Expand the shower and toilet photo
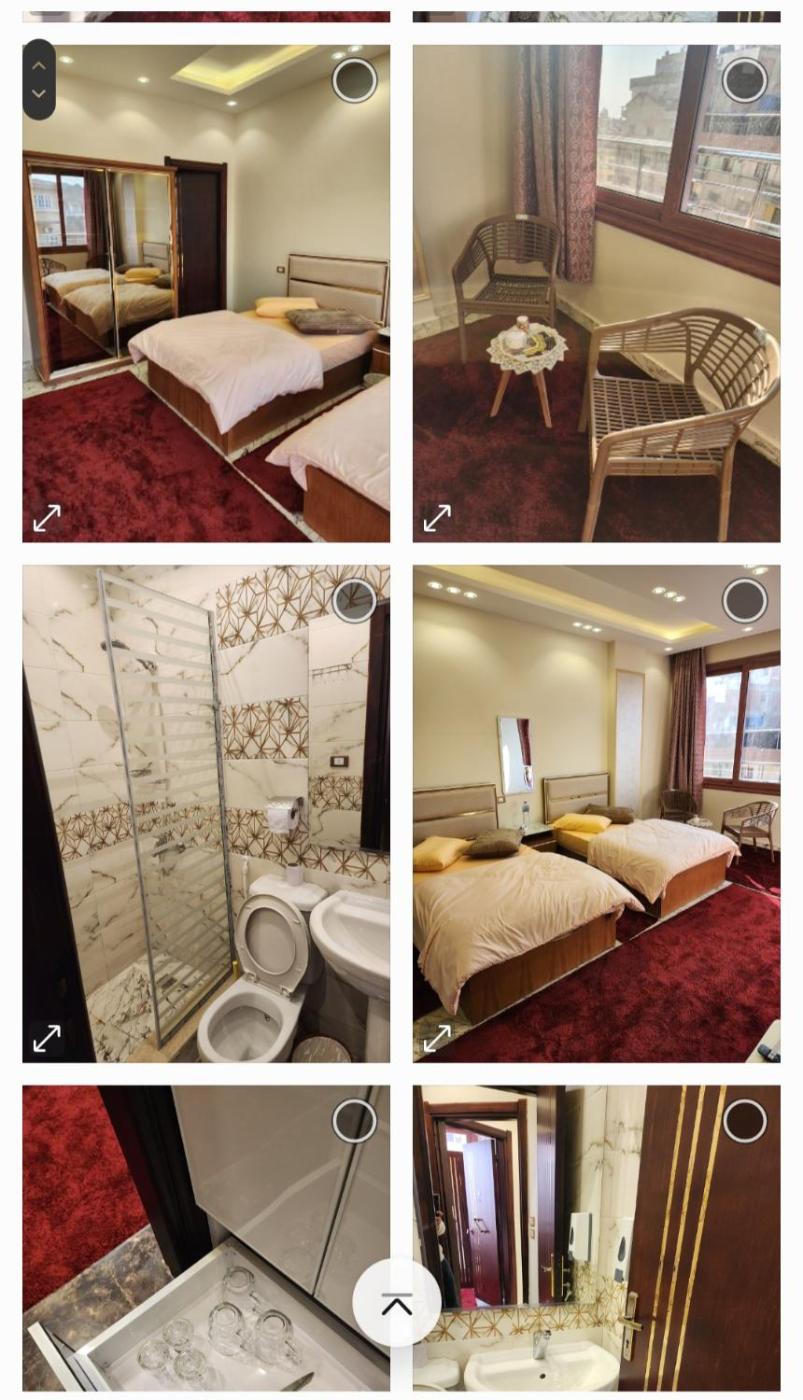Screen dimensions: 803x1400 pyautogui.click(x=47, y=1038)
